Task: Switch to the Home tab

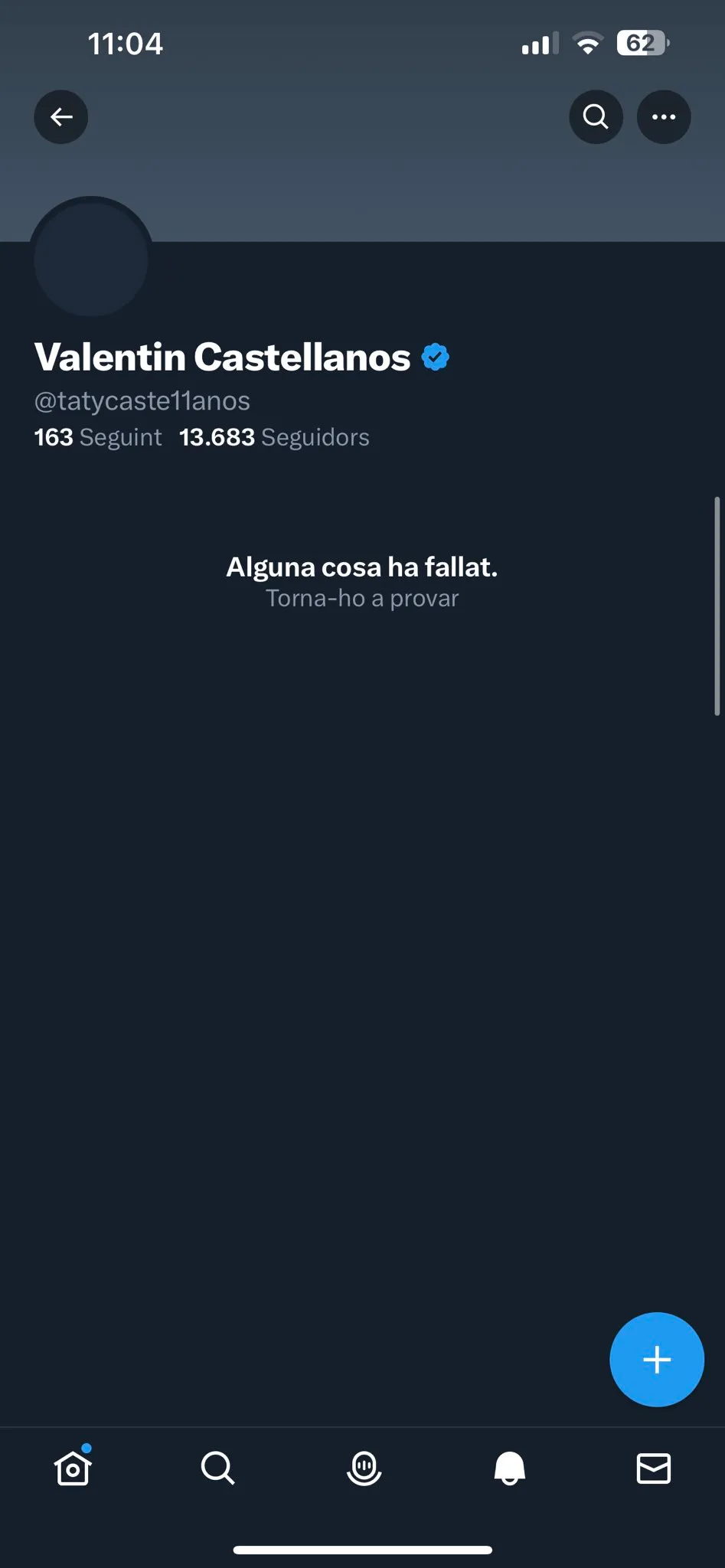Action: [x=73, y=1468]
